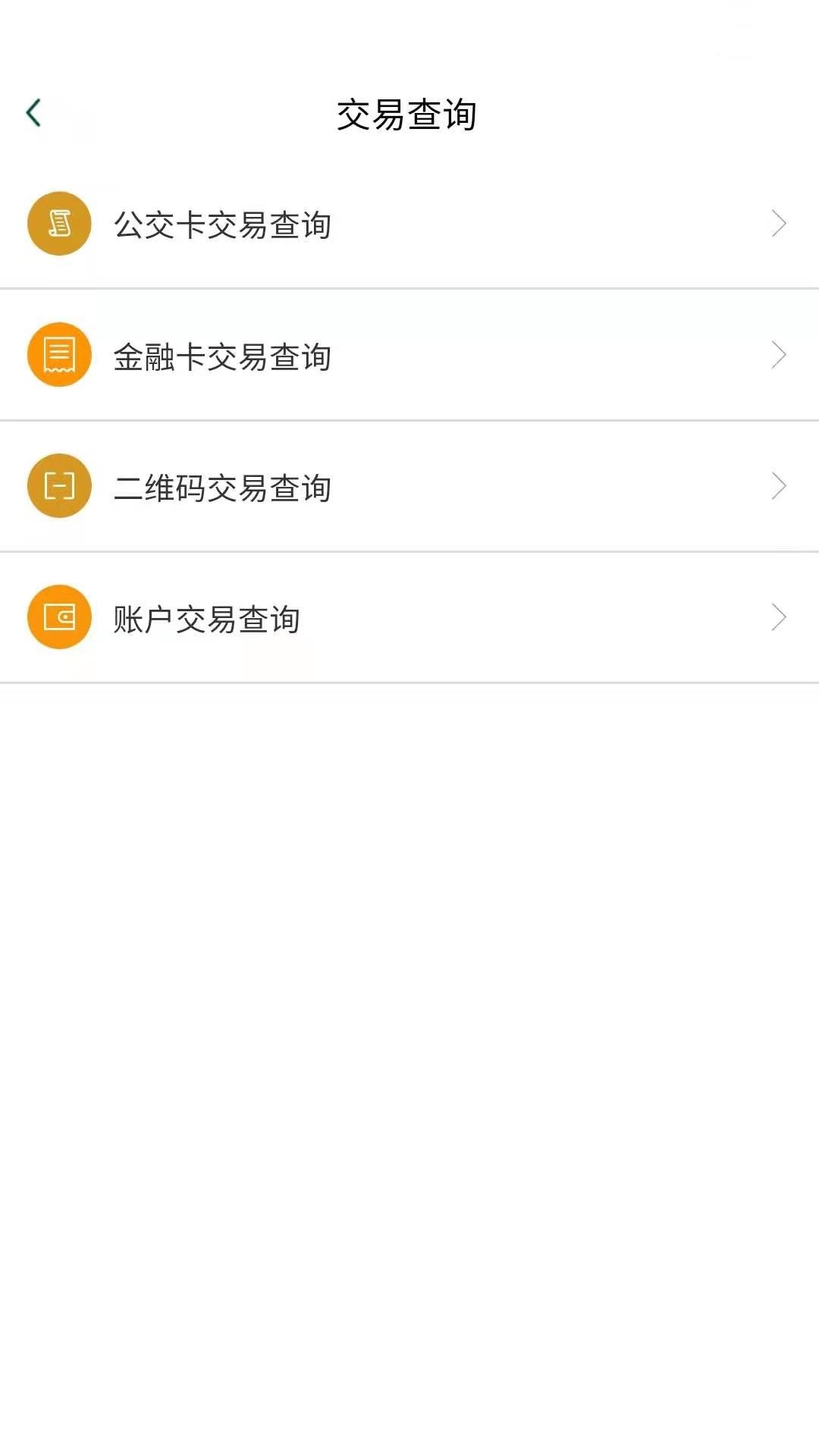819x1456 pixels.
Task: Click the 二维码交易查询 list row
Action: [x=409, y=485]
